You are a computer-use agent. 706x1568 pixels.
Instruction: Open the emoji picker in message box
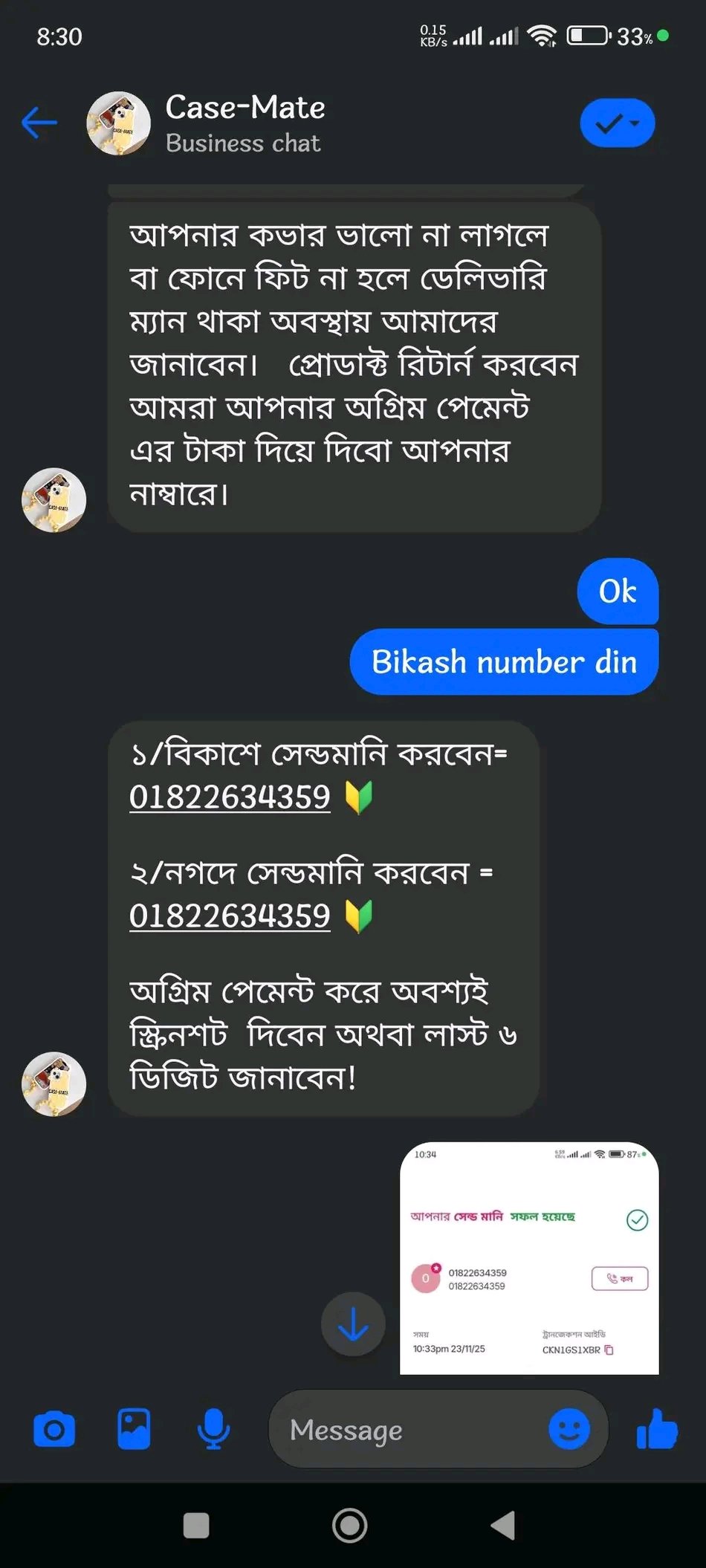[x=569, y=1428]
